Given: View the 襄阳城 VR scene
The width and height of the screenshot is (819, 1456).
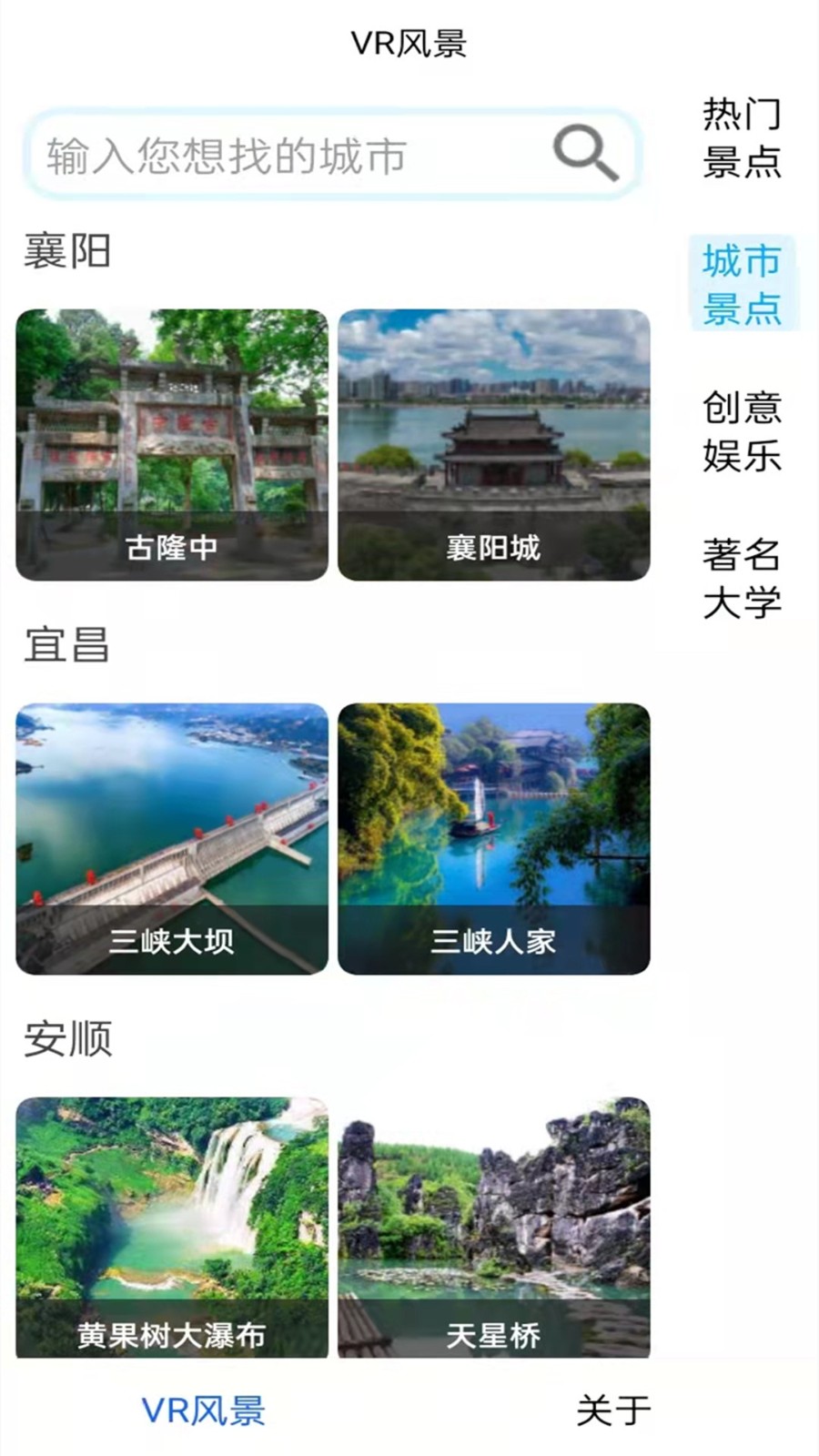Looking at the screenshot, I should pyautogui.click(x=494, y=445).
